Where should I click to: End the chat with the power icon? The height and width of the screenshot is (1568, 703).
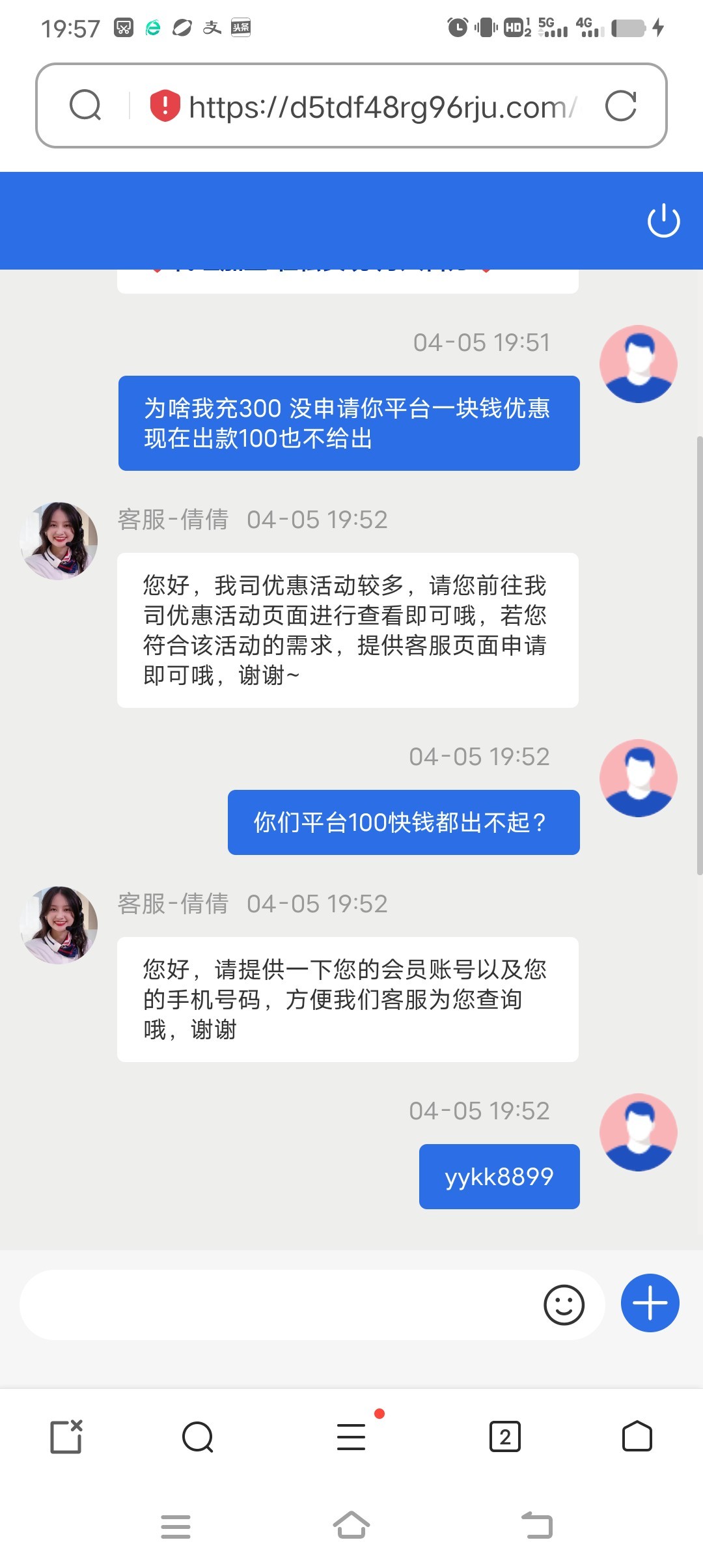coord(663,221)
